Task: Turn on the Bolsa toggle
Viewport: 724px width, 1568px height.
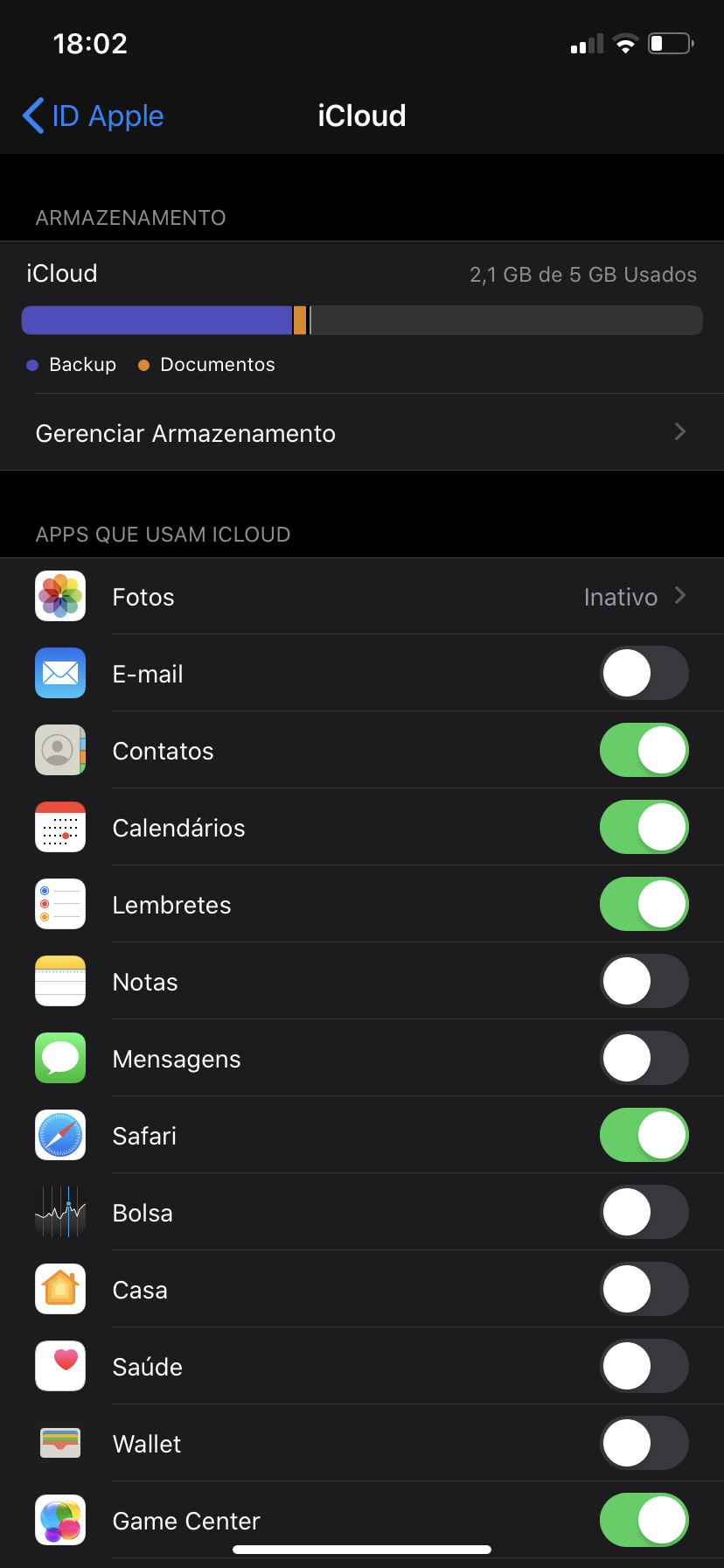Action: (644, 1212)
